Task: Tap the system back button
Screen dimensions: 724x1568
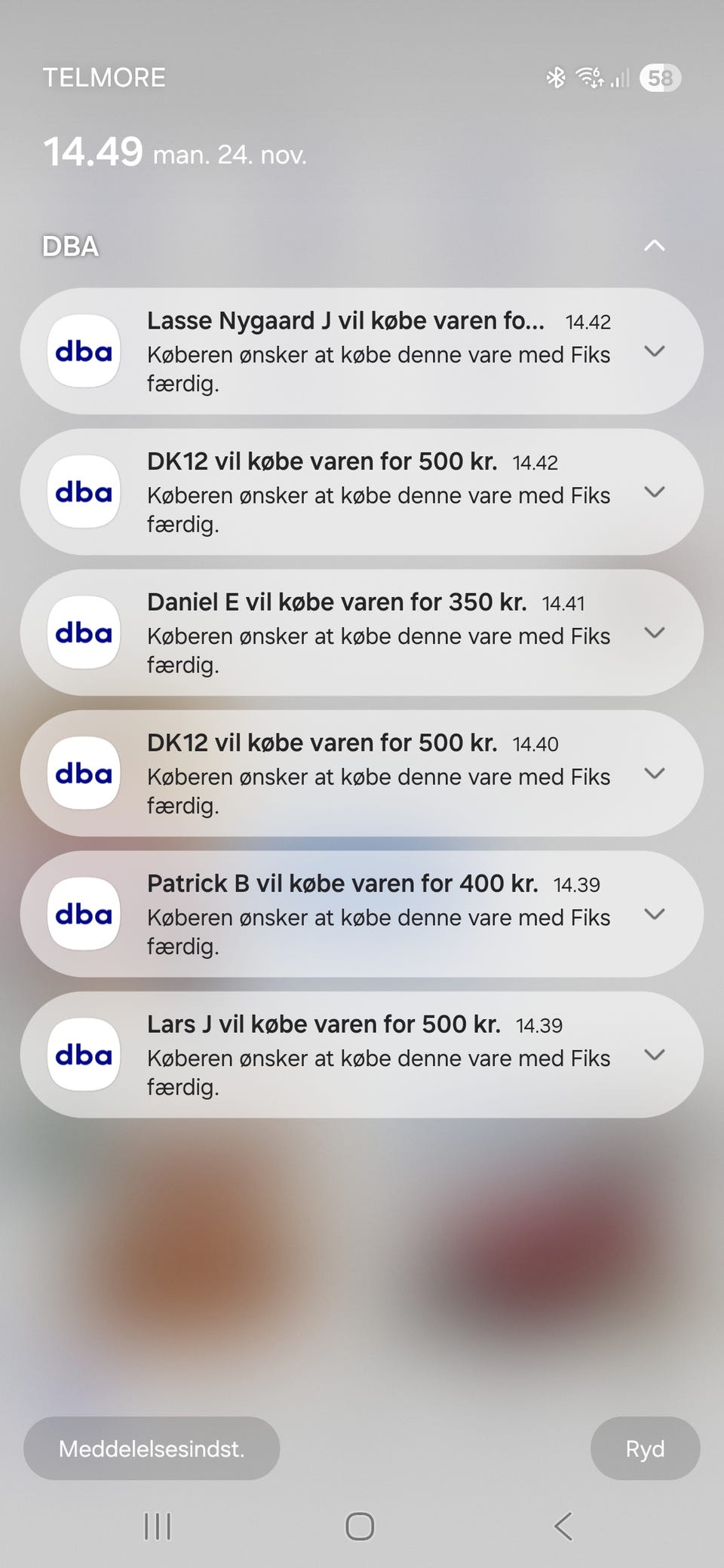Action: click(x=563, y=1527)
